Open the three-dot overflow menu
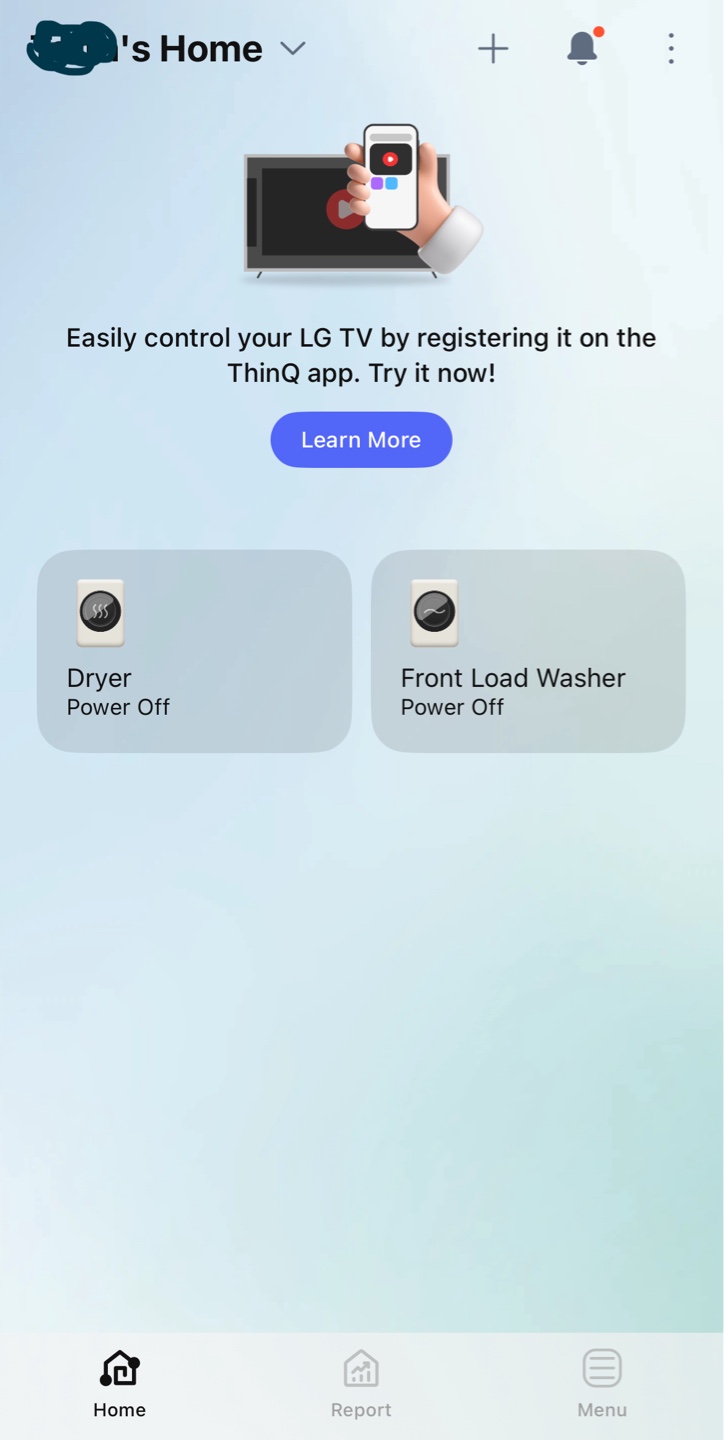 [x=671, y=48]
